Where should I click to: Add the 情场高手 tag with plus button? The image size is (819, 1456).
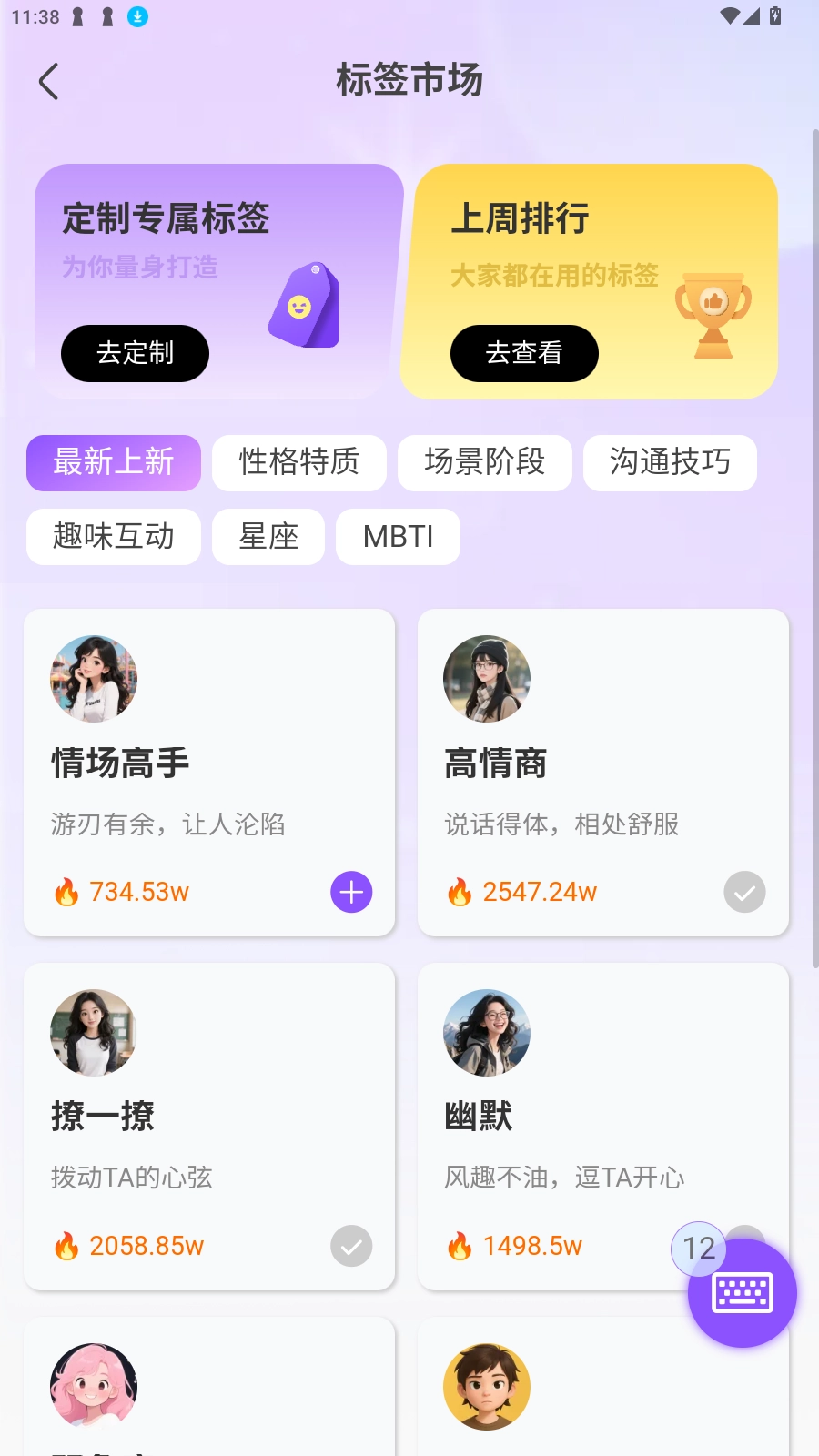350,892
